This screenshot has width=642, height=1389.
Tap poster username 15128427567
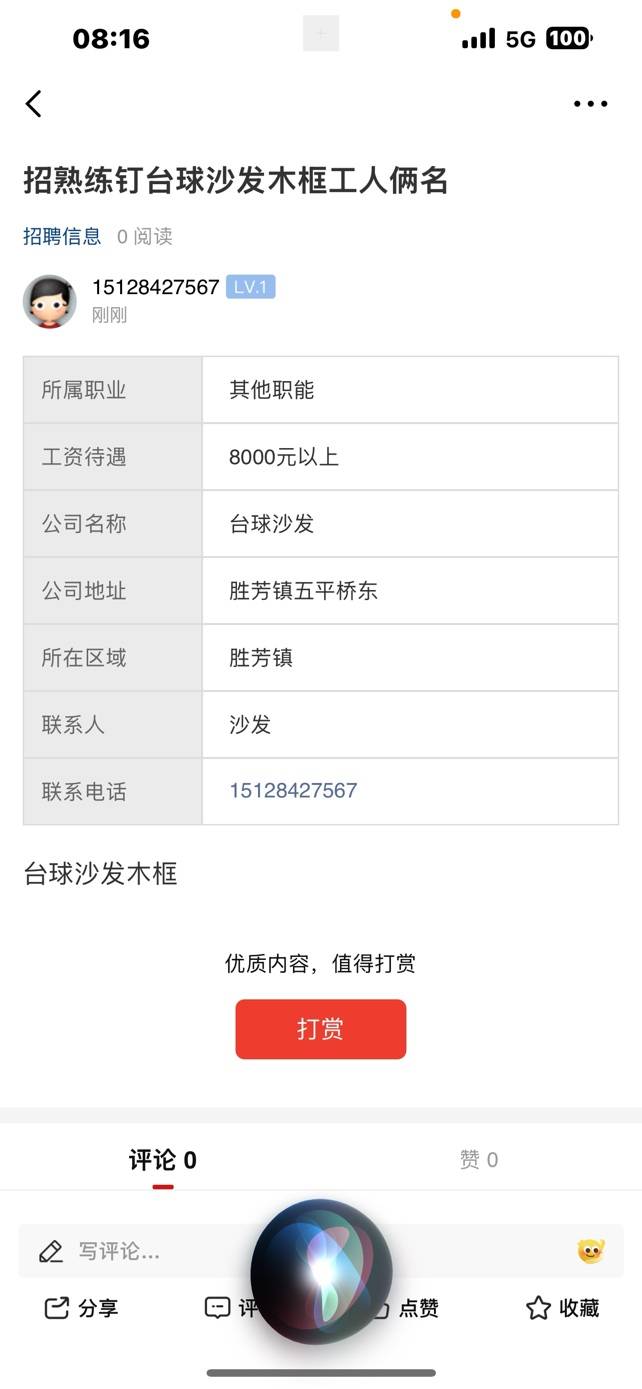click(x=155, y=287)
